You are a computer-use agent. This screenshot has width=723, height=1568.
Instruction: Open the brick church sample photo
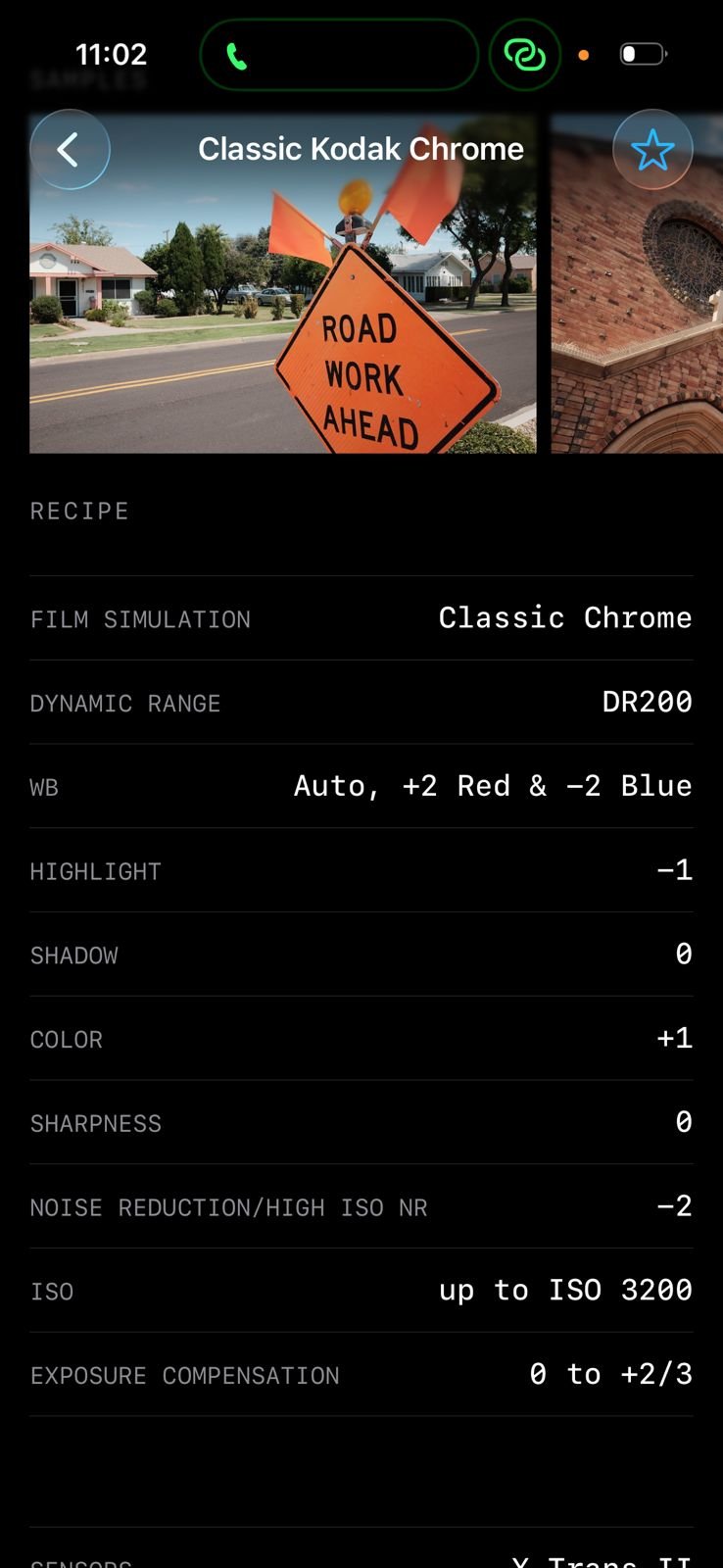tap(637, 284)
